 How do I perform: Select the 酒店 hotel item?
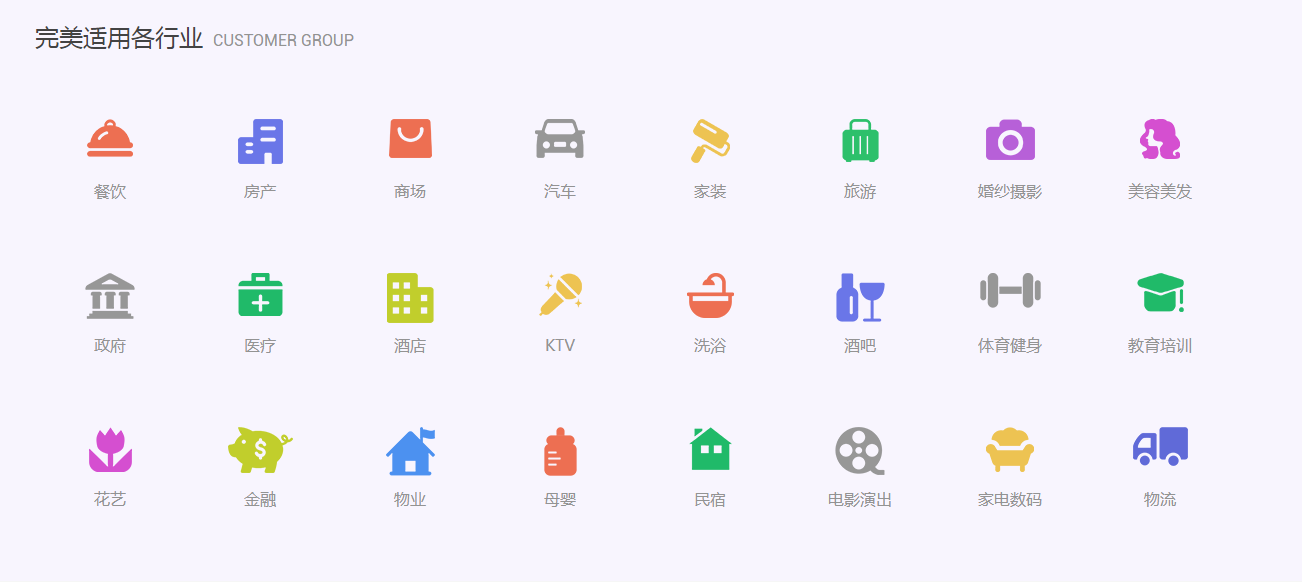(410, 297)
